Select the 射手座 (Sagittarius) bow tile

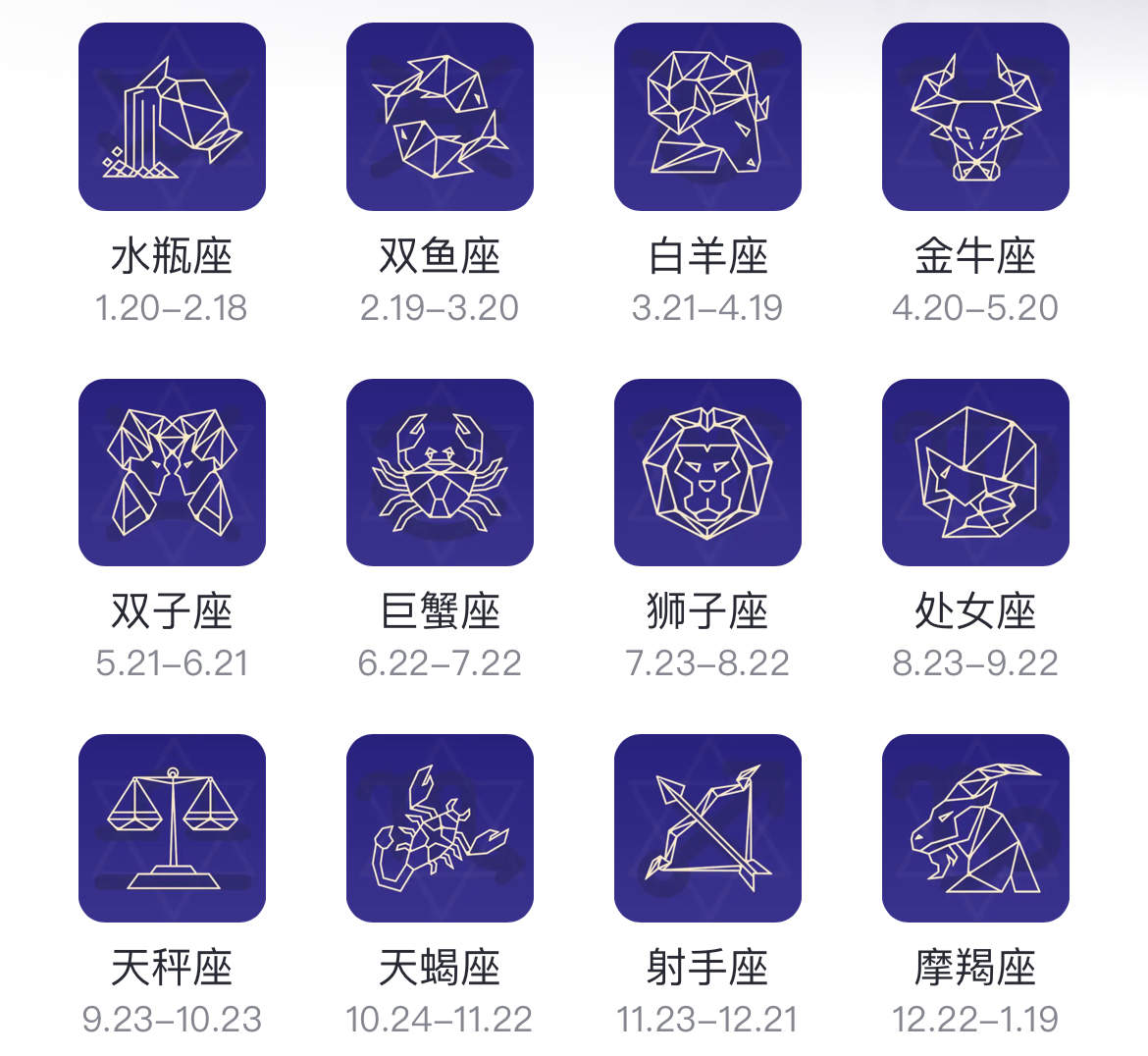pos(707,827)
